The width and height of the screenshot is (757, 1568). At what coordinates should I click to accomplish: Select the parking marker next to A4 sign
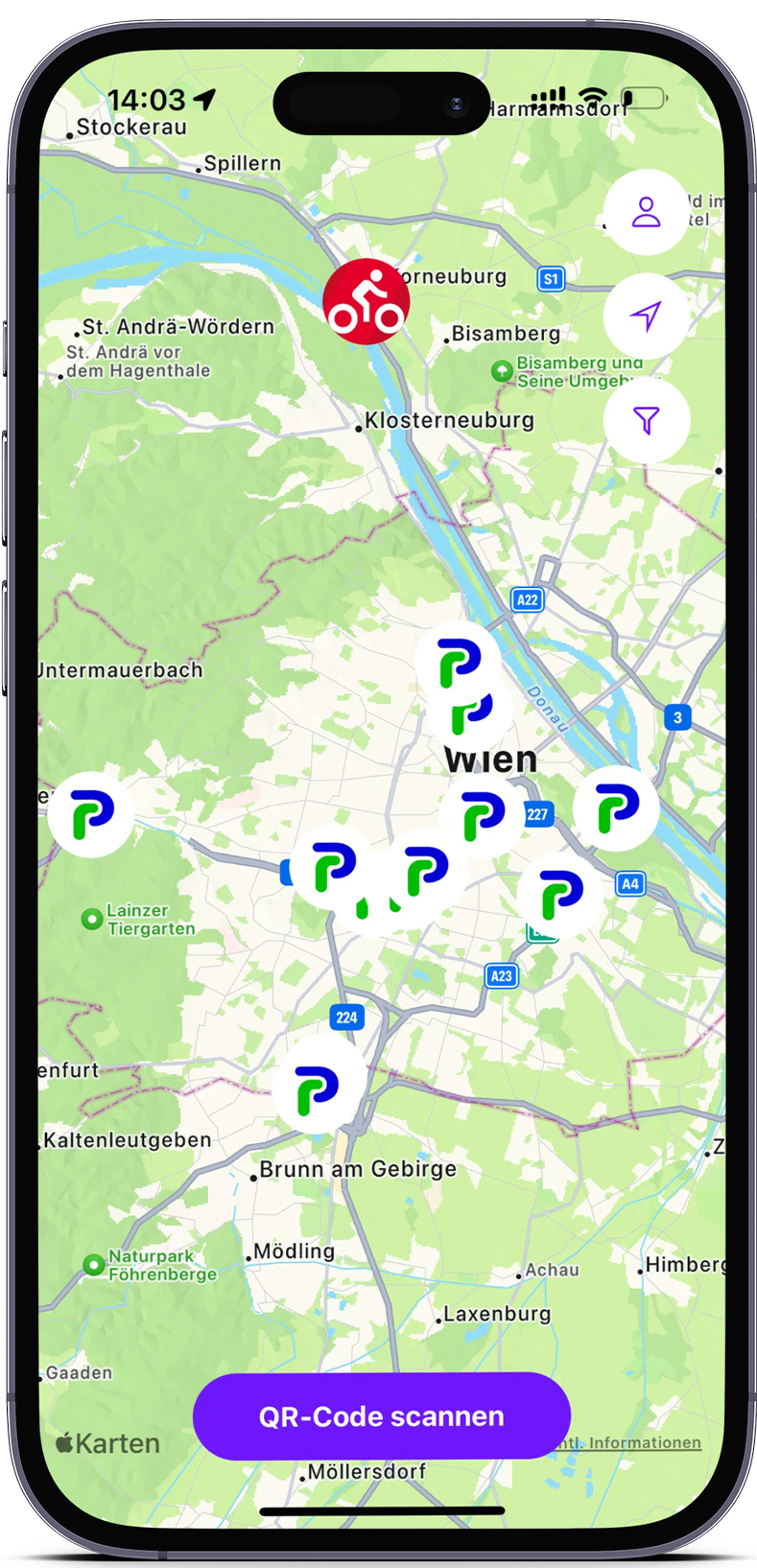pyautogui.click(x=560, y=894)
